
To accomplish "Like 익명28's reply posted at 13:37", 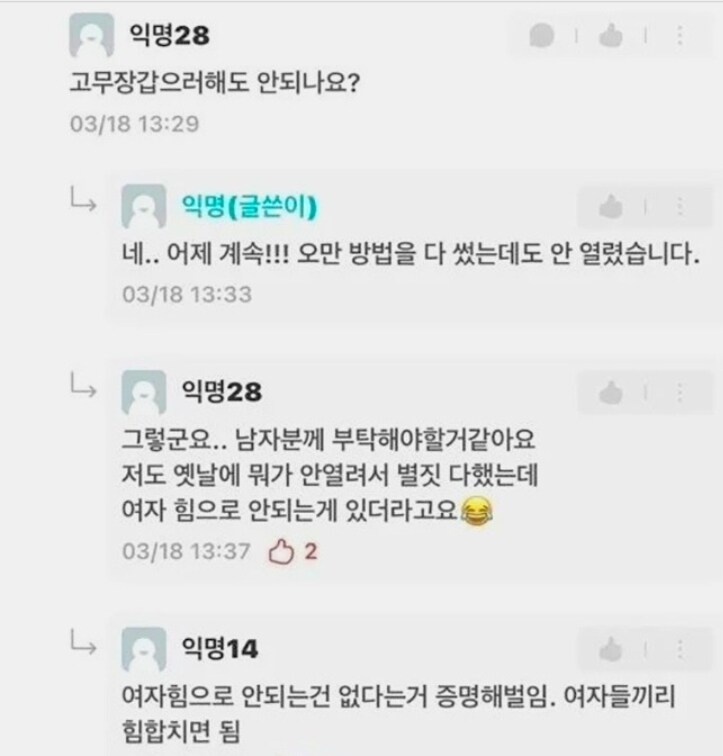I will point(611,390).
